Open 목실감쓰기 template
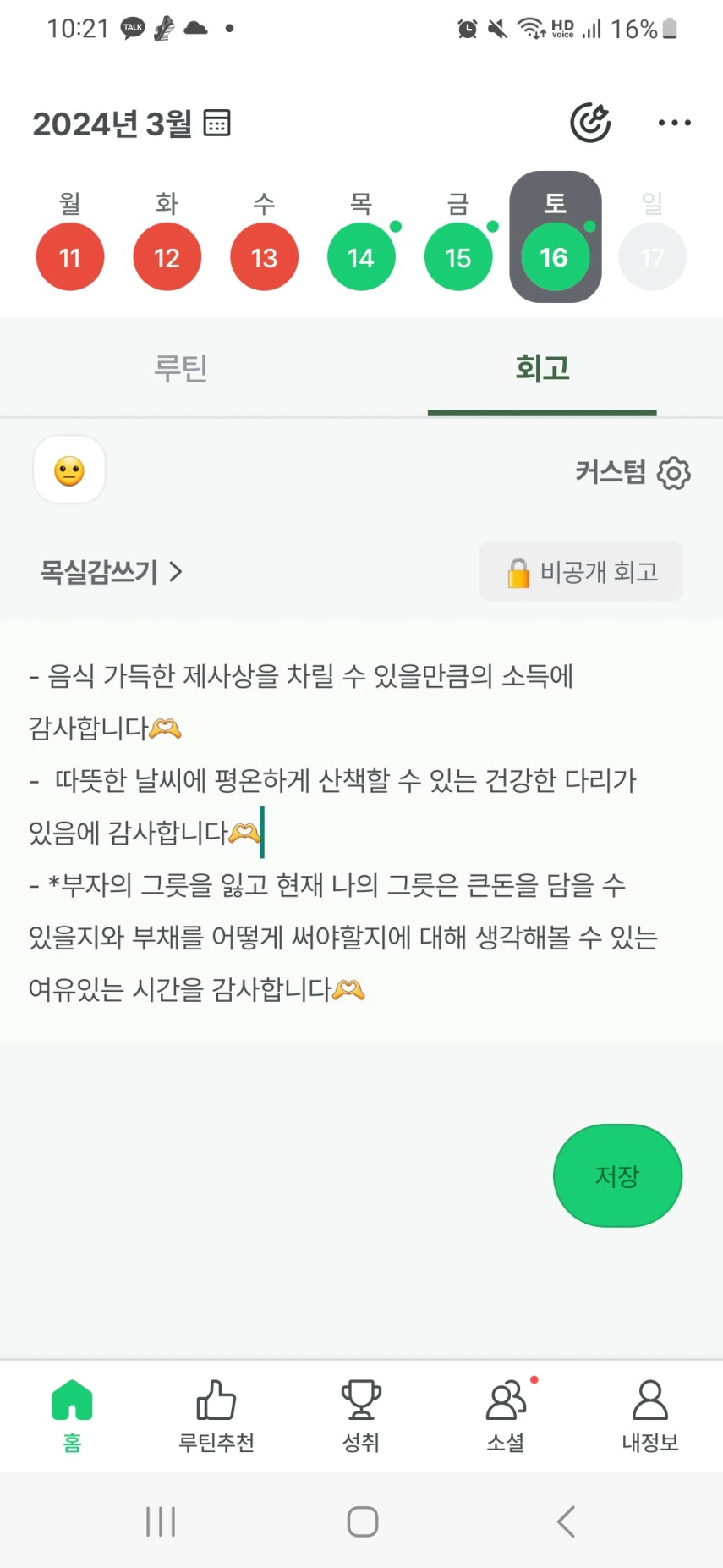 (111, 572)
